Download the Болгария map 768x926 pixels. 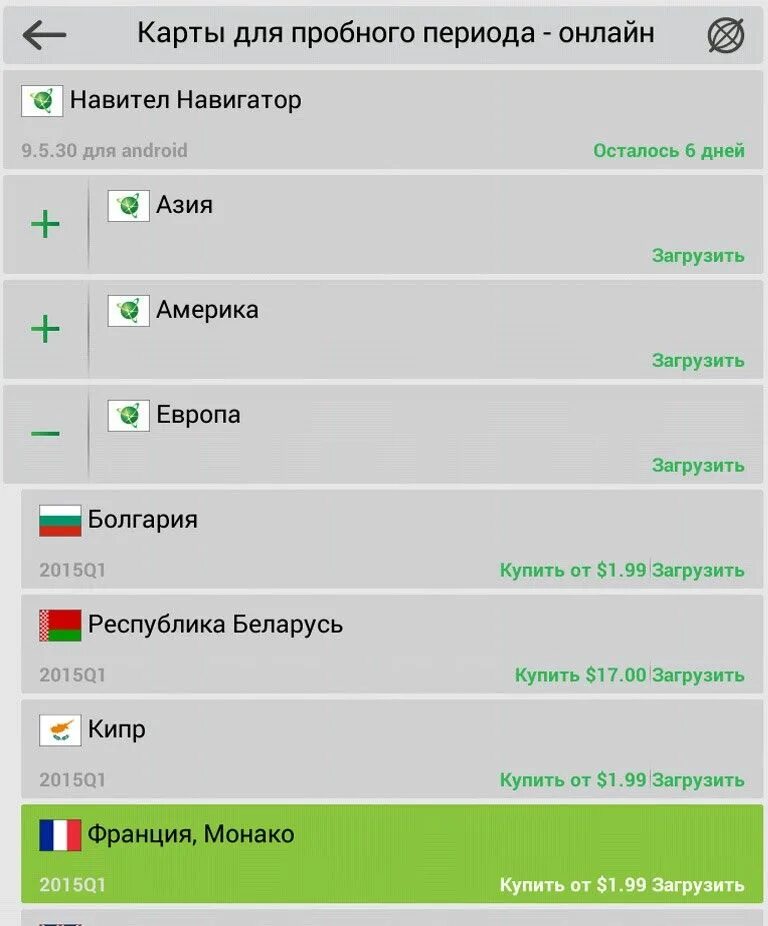pyautogui.click(x=698, y=570)
